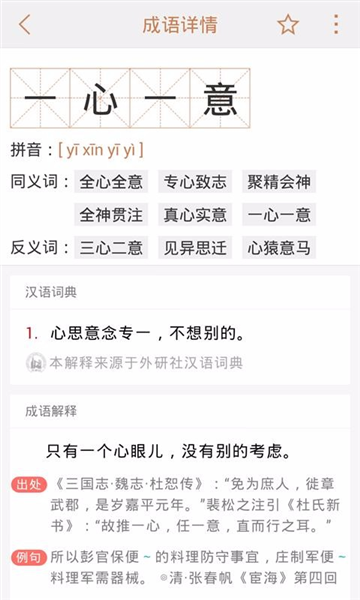This screenshot has width=360, height=600.
Task: Open antonym 三心二意
Action: click(111, 248)
